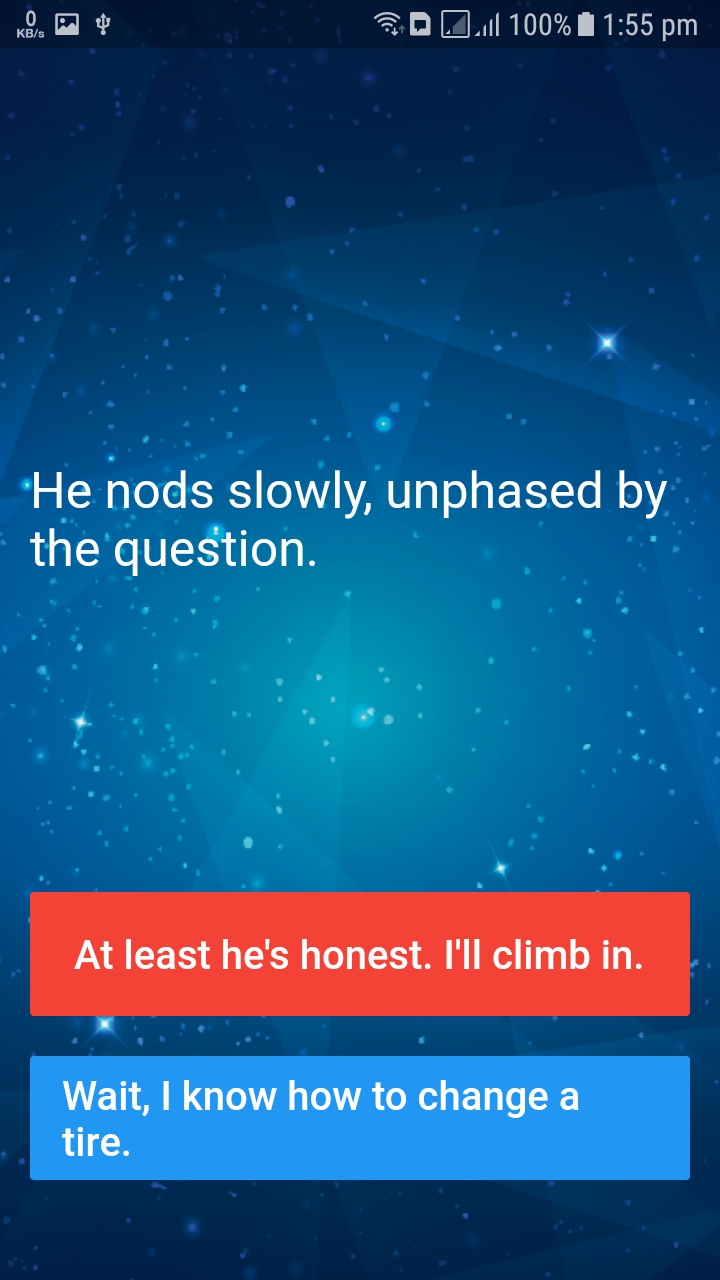This screenshot has width=720, height=1280.
Task: Tap the KB/s data speed indicator
Action: click(x=28, y=25)
